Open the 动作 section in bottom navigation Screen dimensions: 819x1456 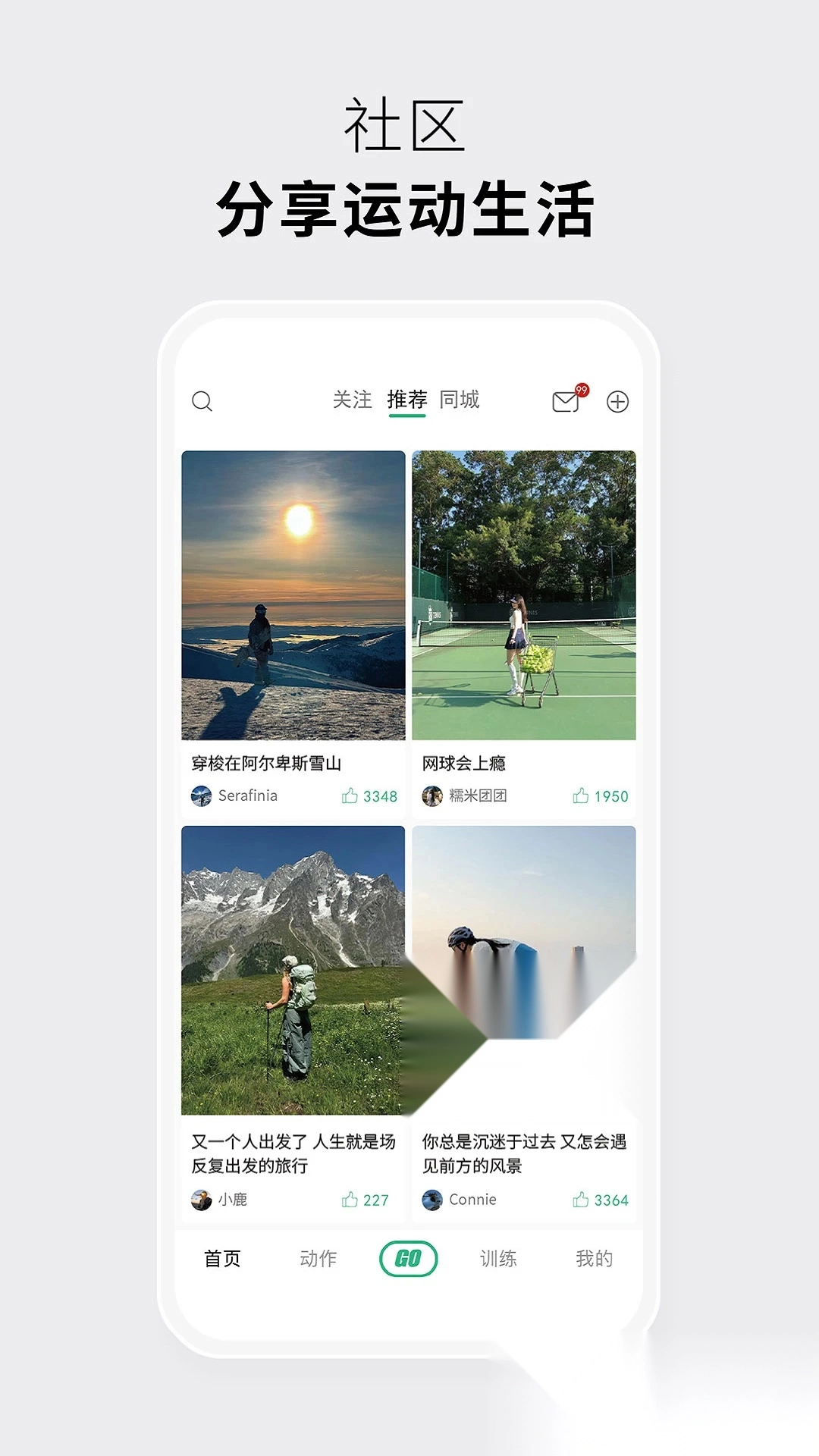319,1258
